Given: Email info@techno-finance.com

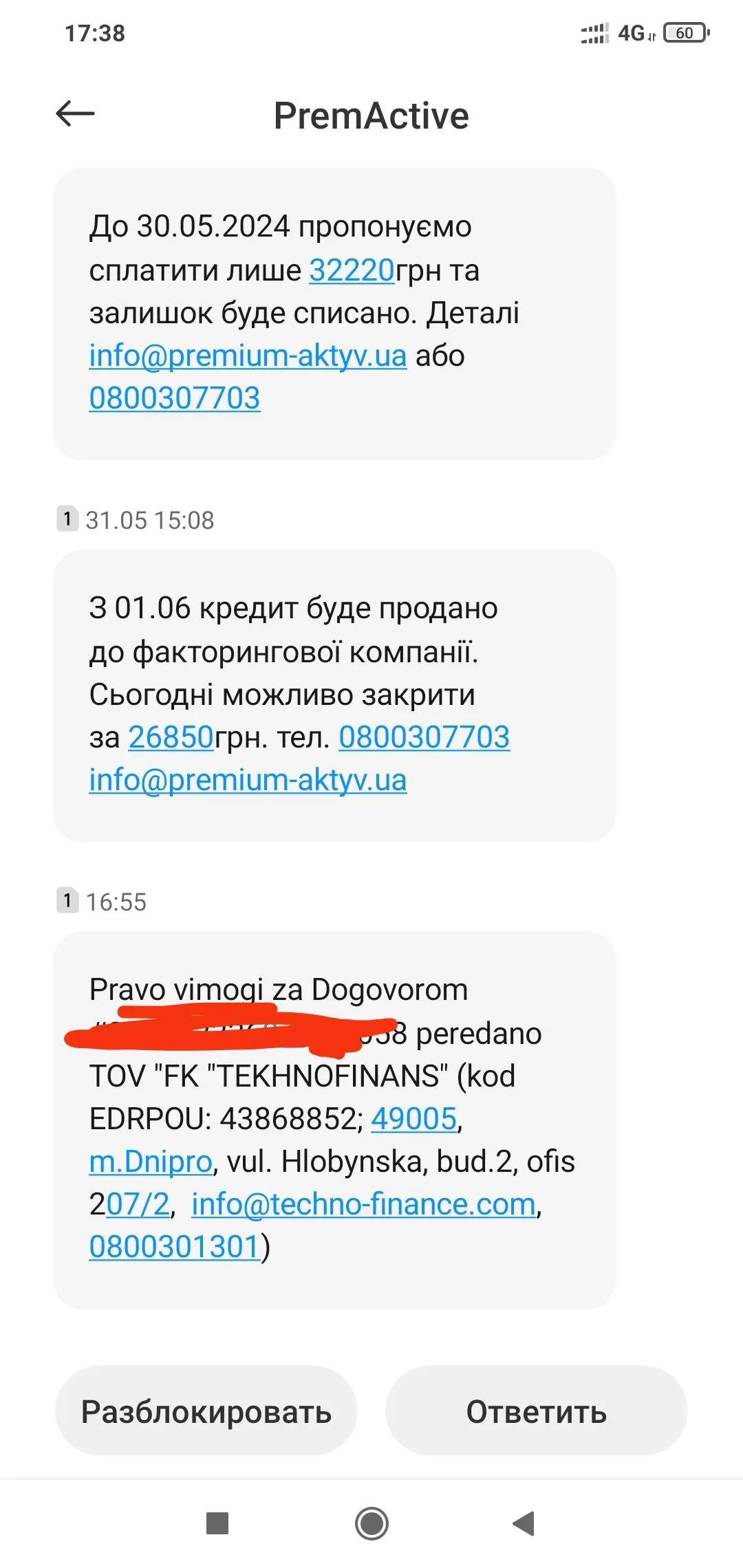Looking at the screenshot, I should pyautogui.click(x=363, y=1204).
